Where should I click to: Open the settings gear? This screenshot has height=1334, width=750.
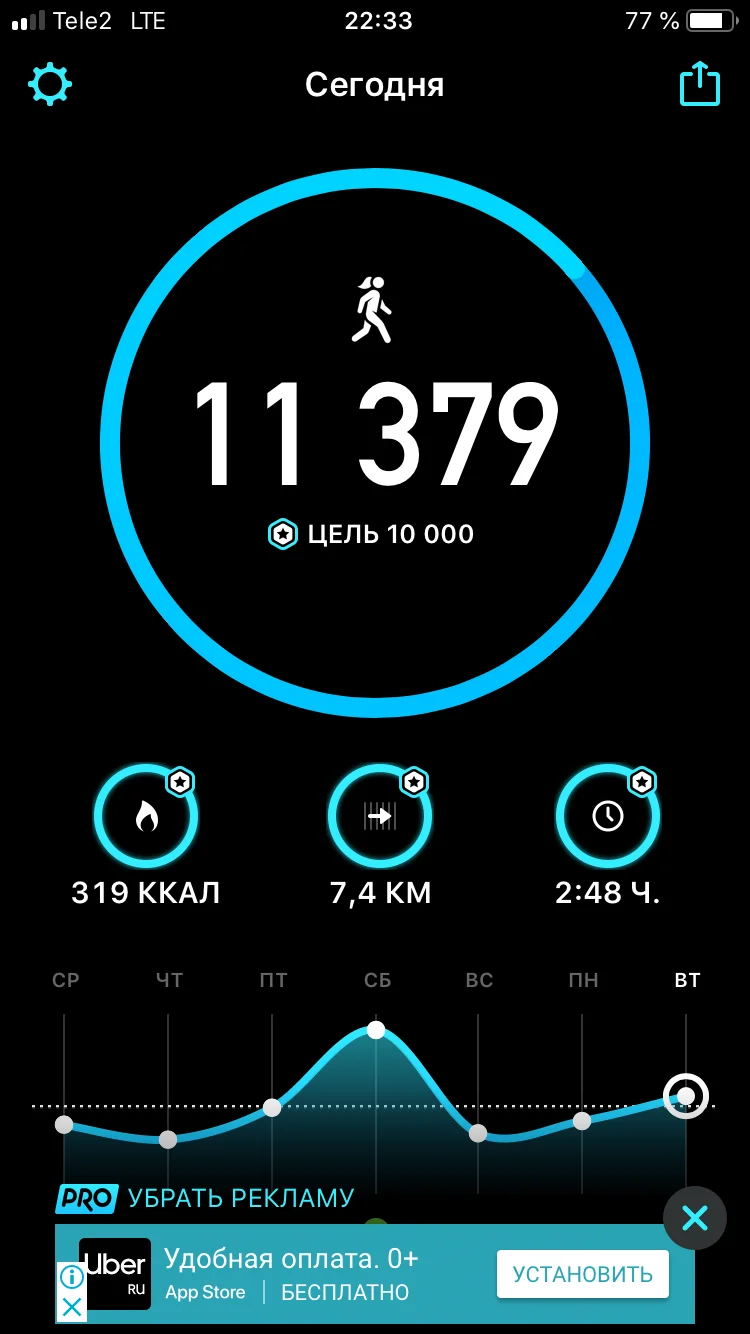coord(50,84)
